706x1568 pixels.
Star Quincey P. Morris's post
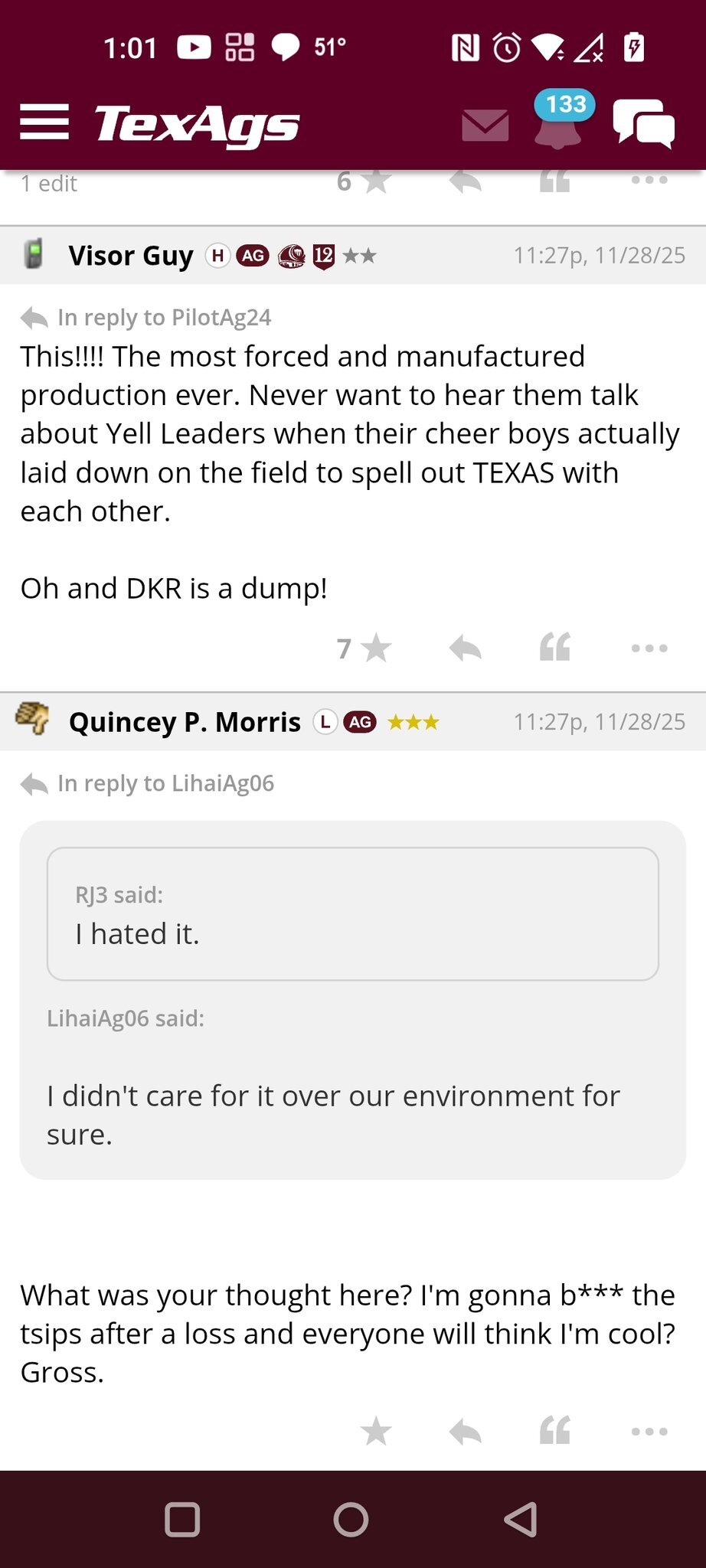pyautogui.click(x=375, y=1431)
